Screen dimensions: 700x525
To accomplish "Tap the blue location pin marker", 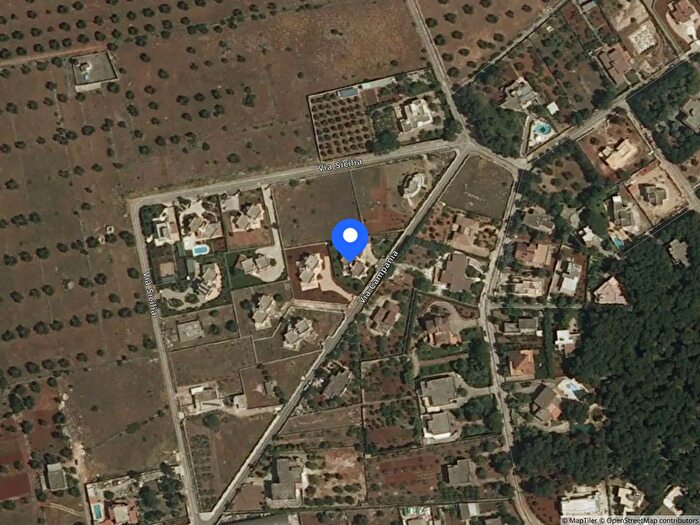I will (x=350, y=238).
